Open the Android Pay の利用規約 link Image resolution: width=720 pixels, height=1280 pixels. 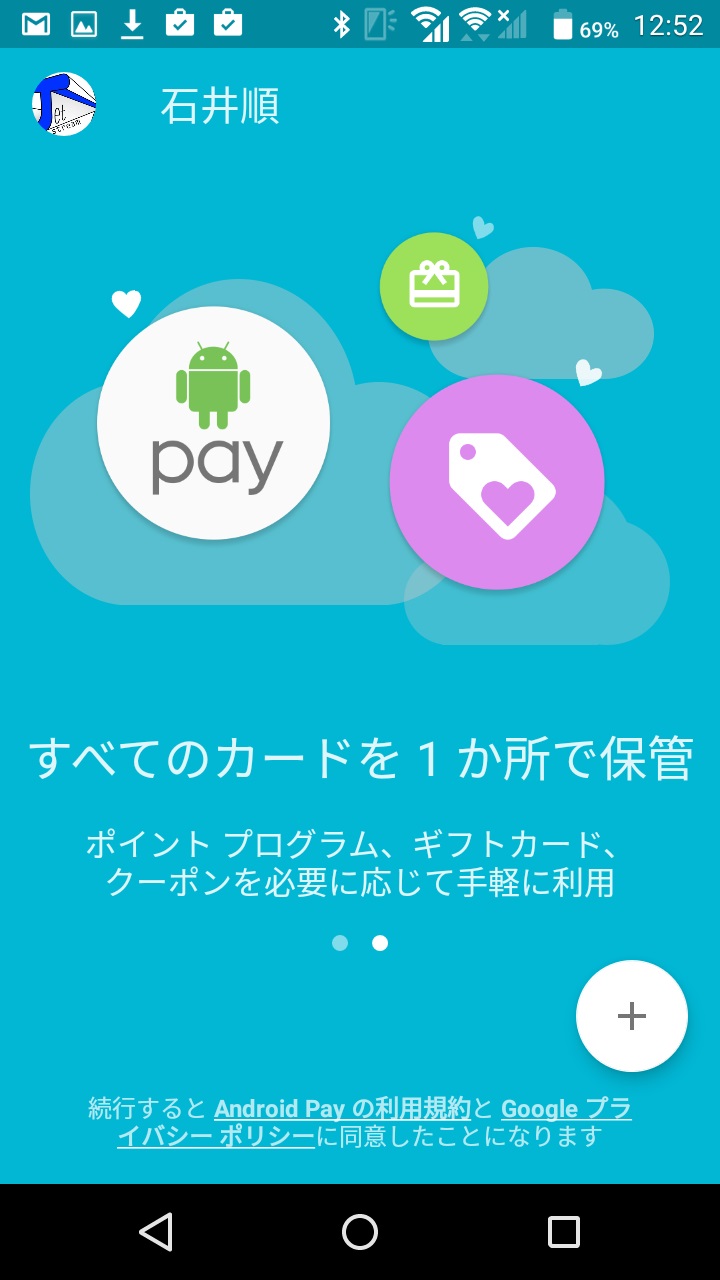[x=342, y=1109]
